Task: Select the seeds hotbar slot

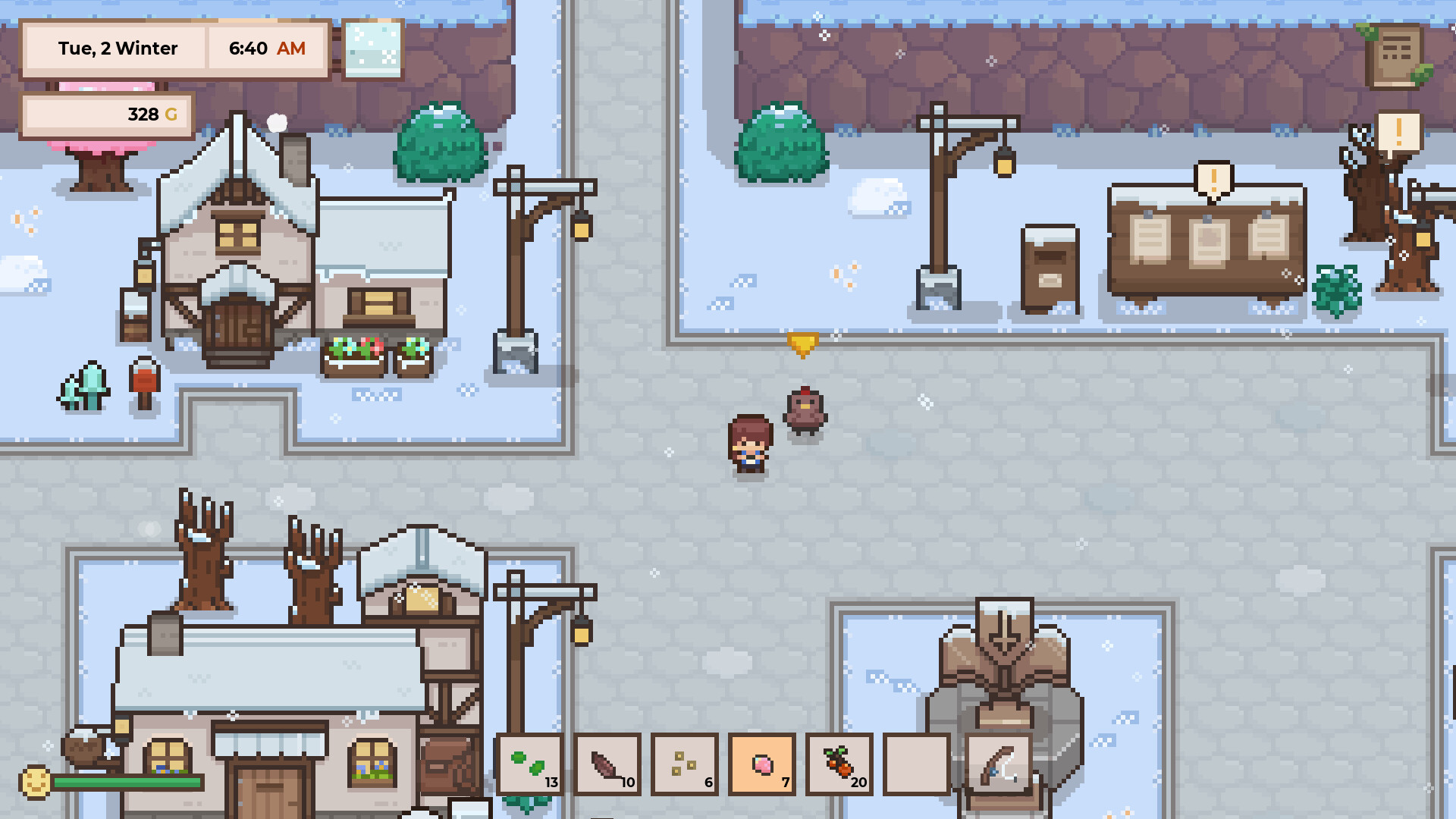Action: pyautogui.click(x=685, y=764)
